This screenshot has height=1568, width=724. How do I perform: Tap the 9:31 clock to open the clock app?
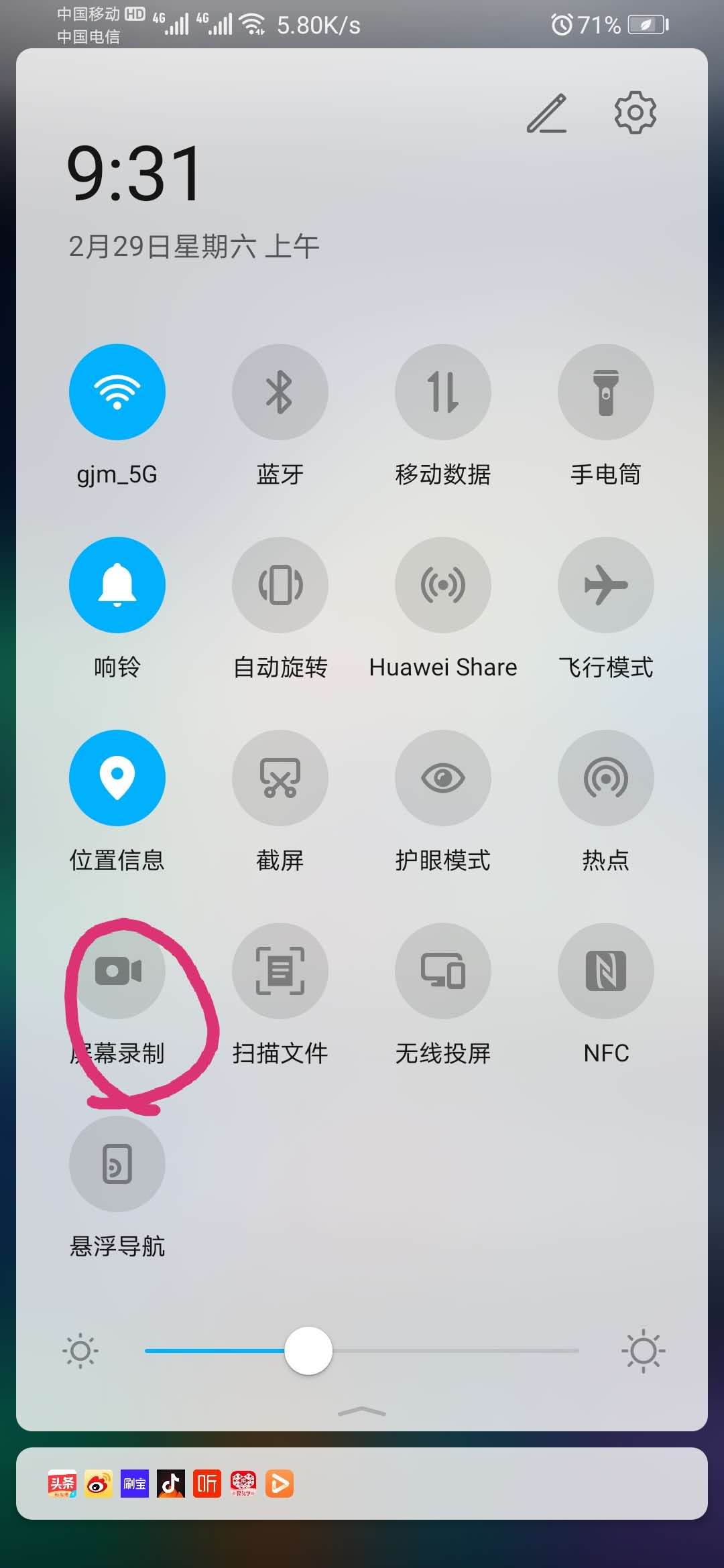coord(134,173)
